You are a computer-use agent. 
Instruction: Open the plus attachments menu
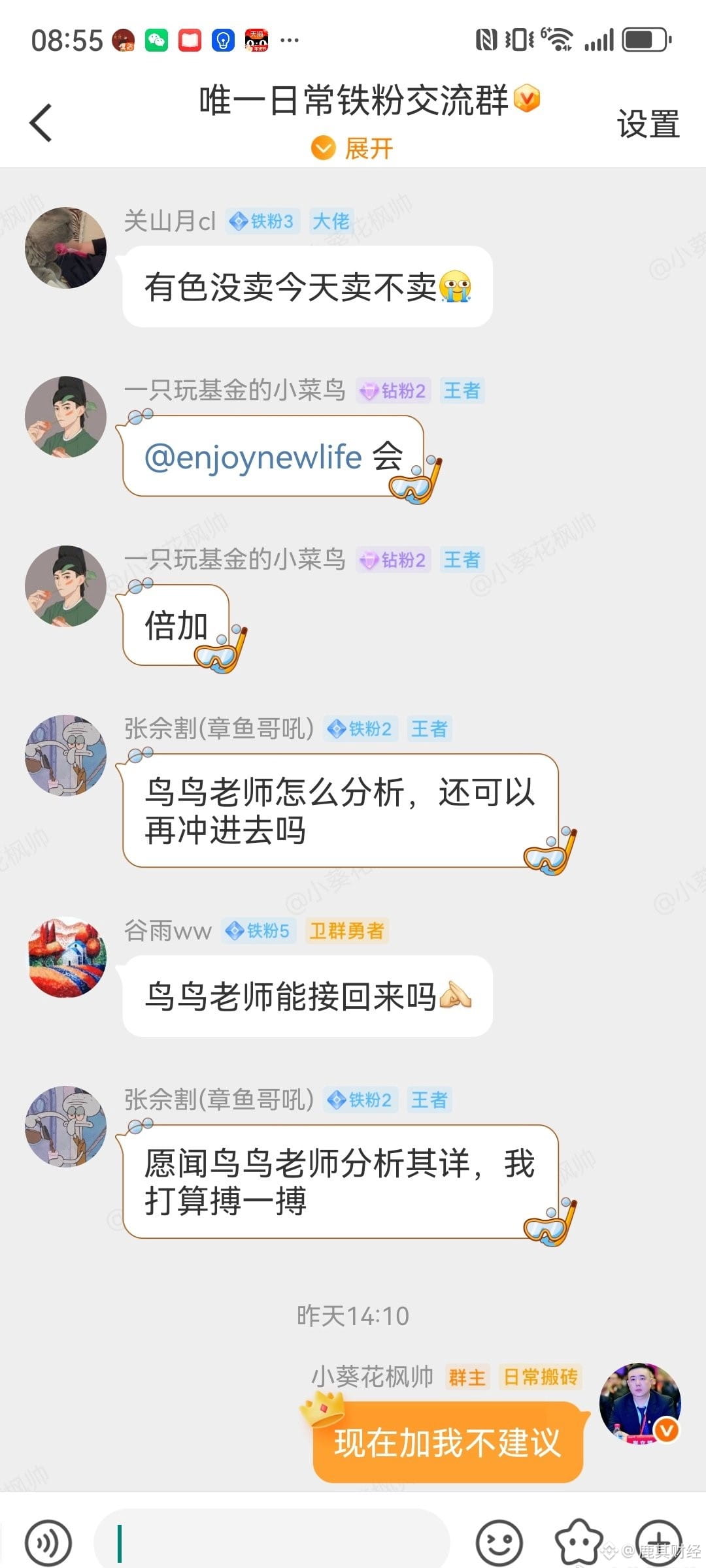[x=659, y=1541]
